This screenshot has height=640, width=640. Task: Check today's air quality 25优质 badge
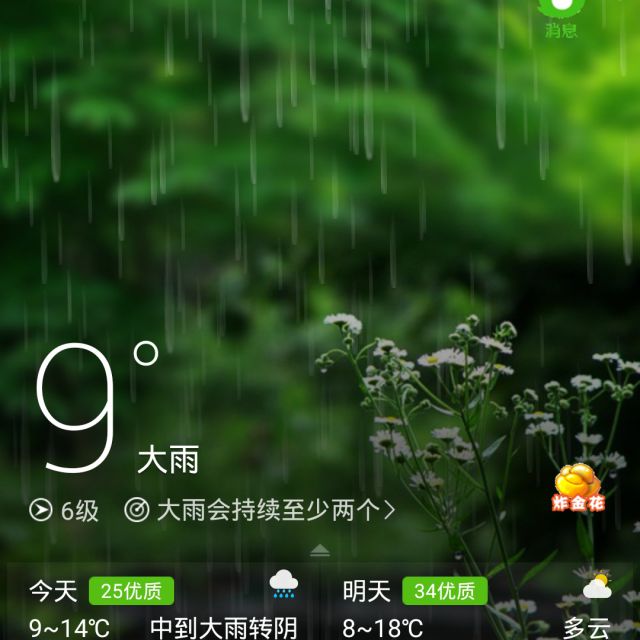(x=131, y=591)
